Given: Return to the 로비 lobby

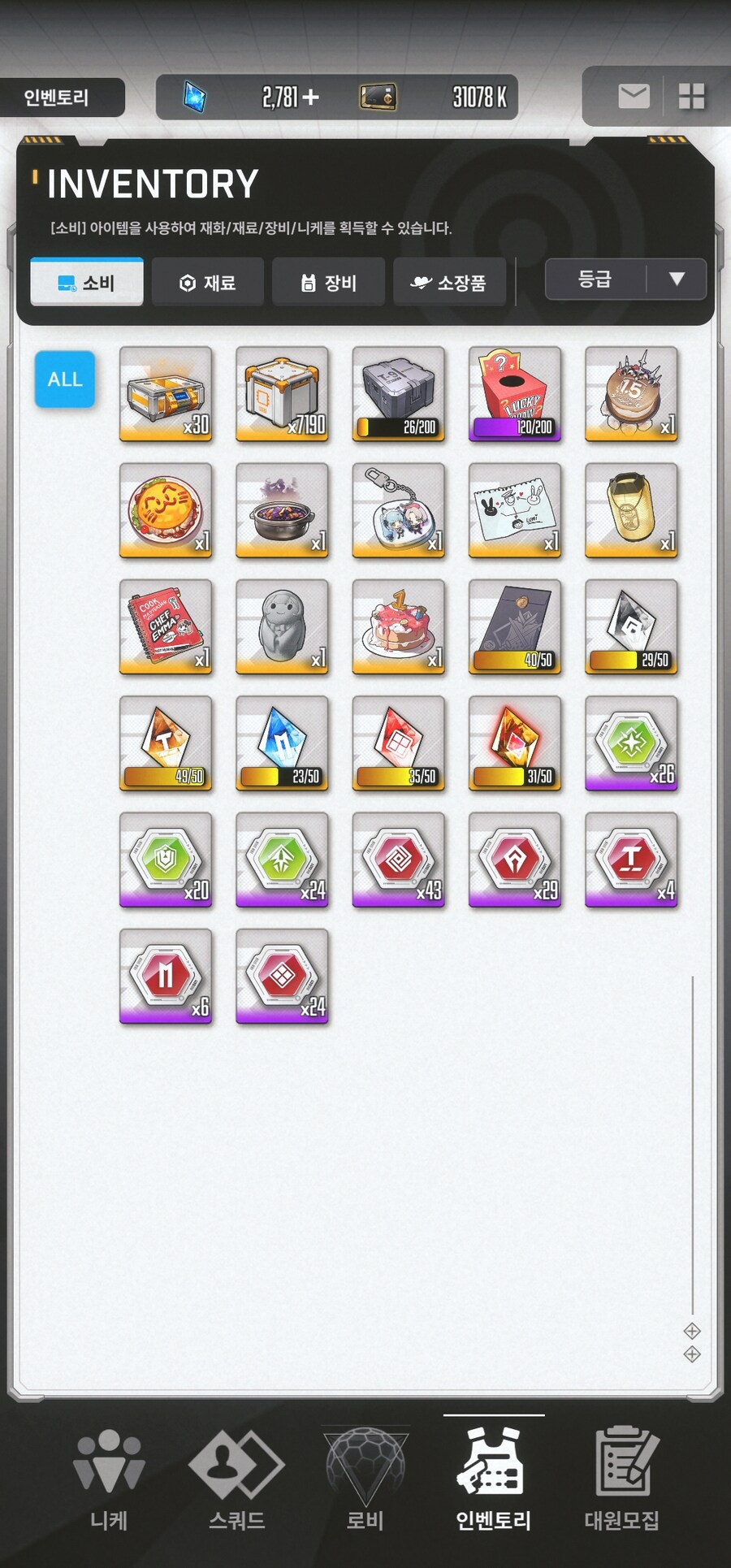Looking at the screenshot, I should 365,1479.
